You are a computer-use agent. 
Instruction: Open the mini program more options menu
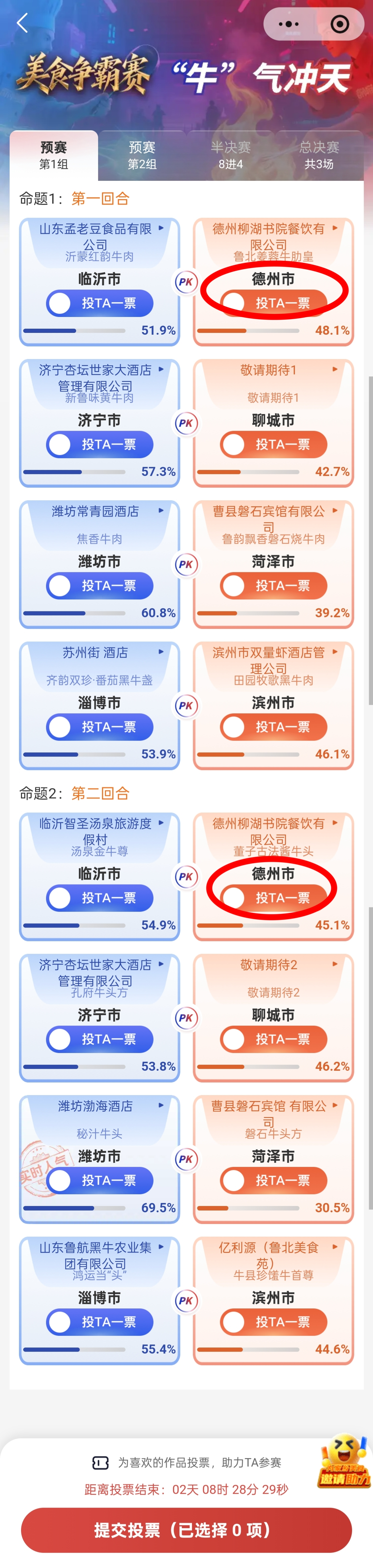point(288,24)
